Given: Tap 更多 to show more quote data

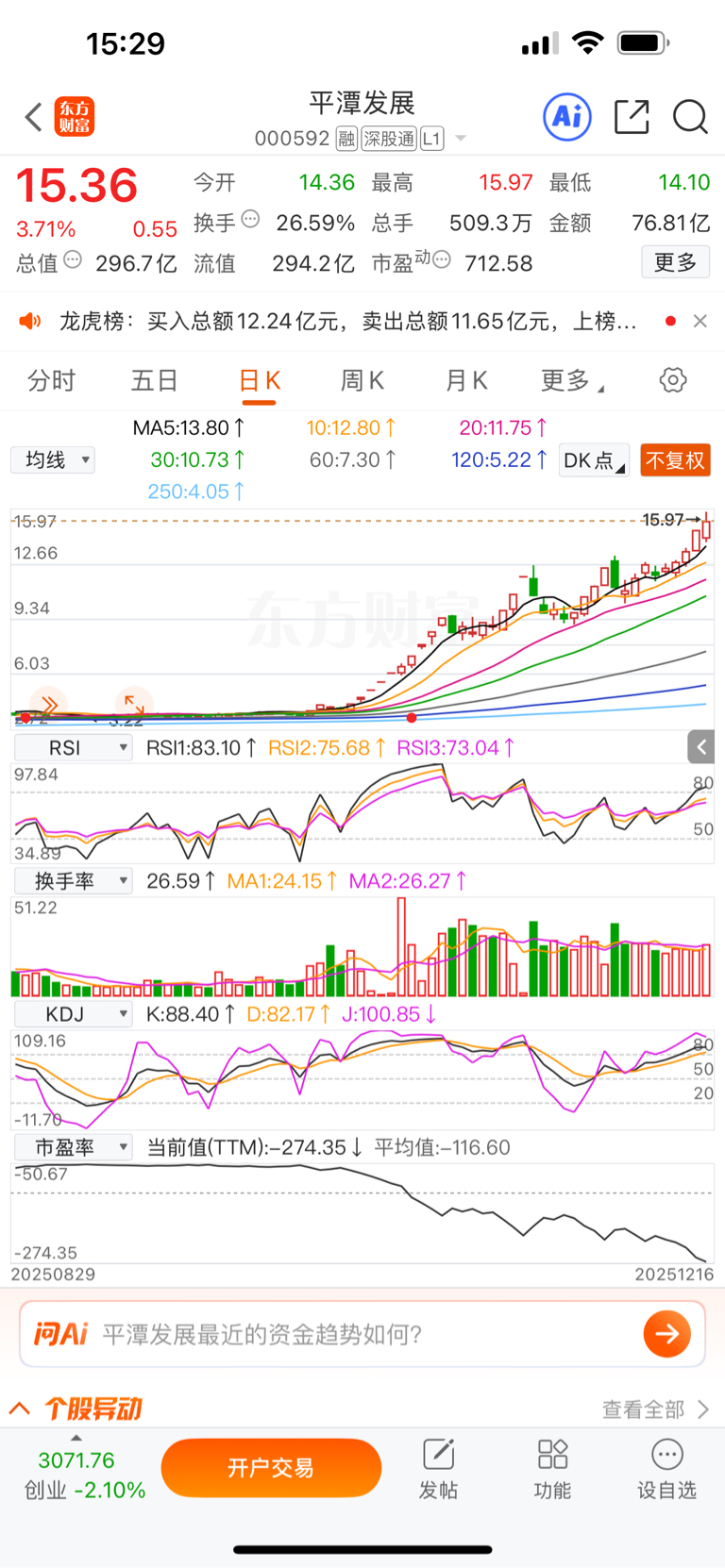Looking at the screenshot, I should coord(675,262).
